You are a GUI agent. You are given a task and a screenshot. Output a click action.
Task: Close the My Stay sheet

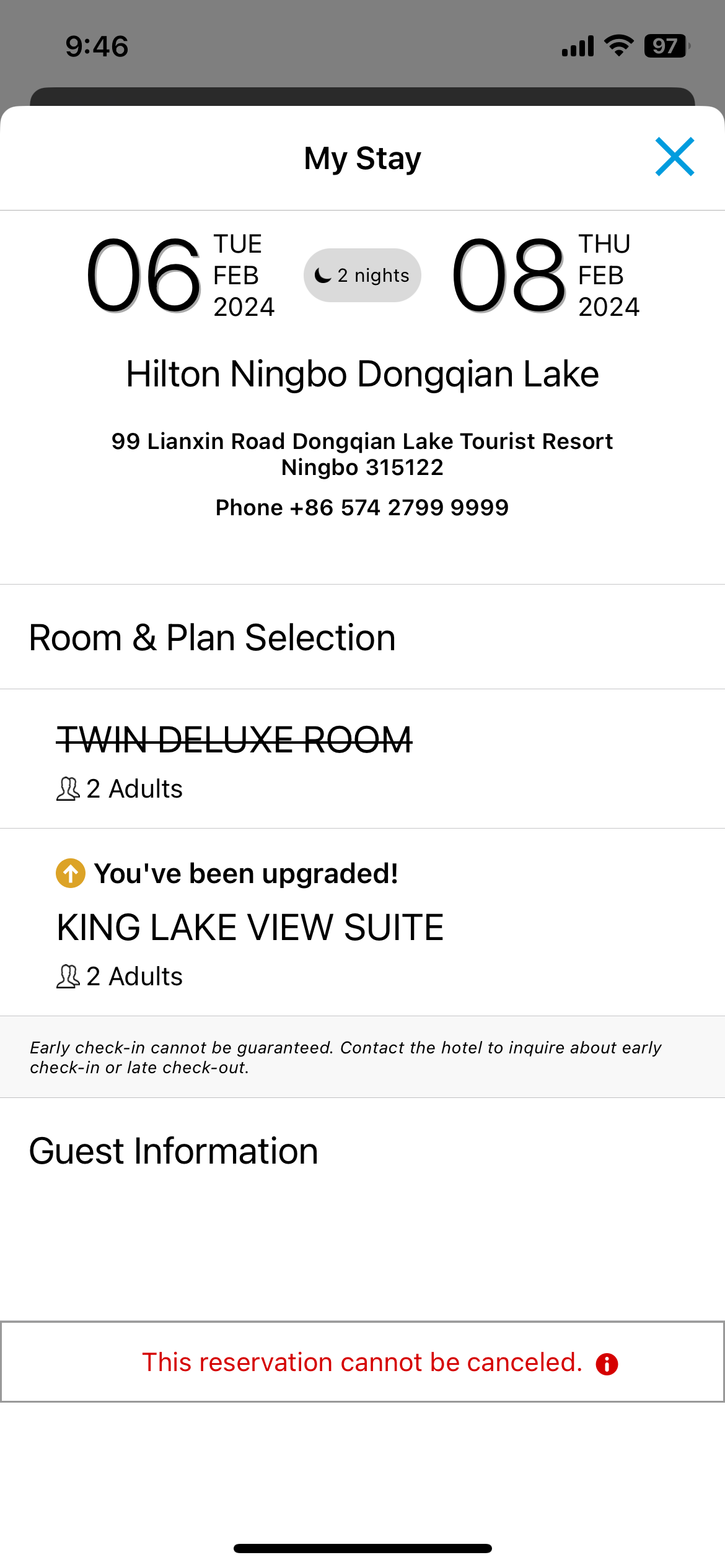(x=675, y=157)
